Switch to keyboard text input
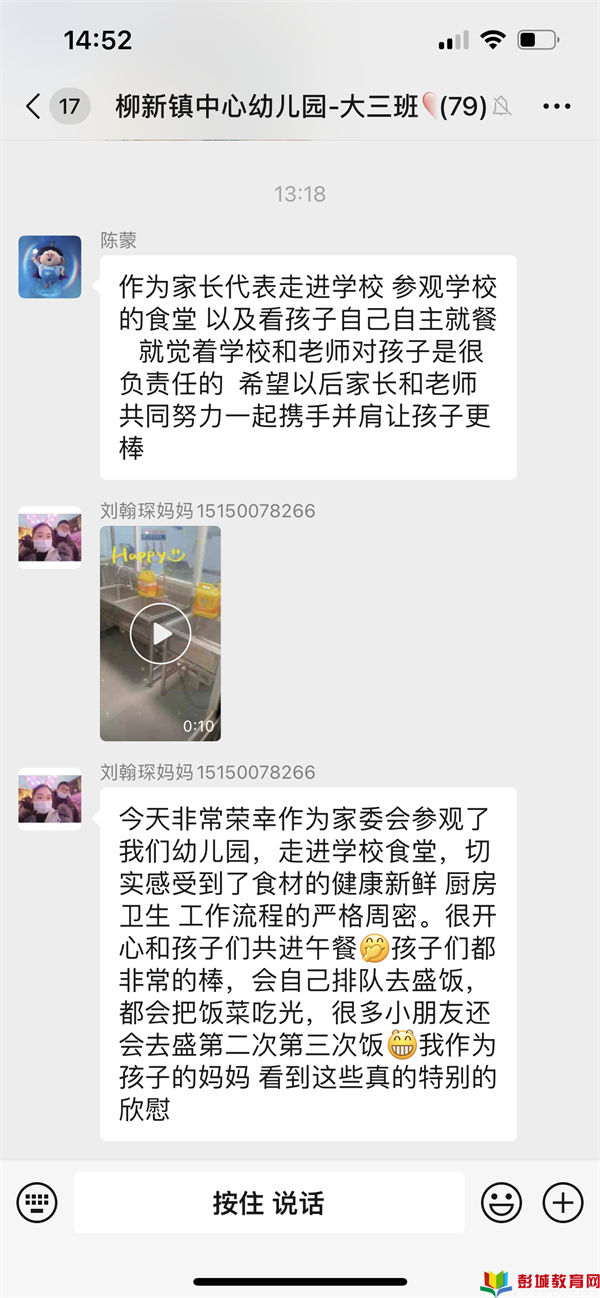This screenshot has width=600, height=1298. click(x=37, y=1202)
